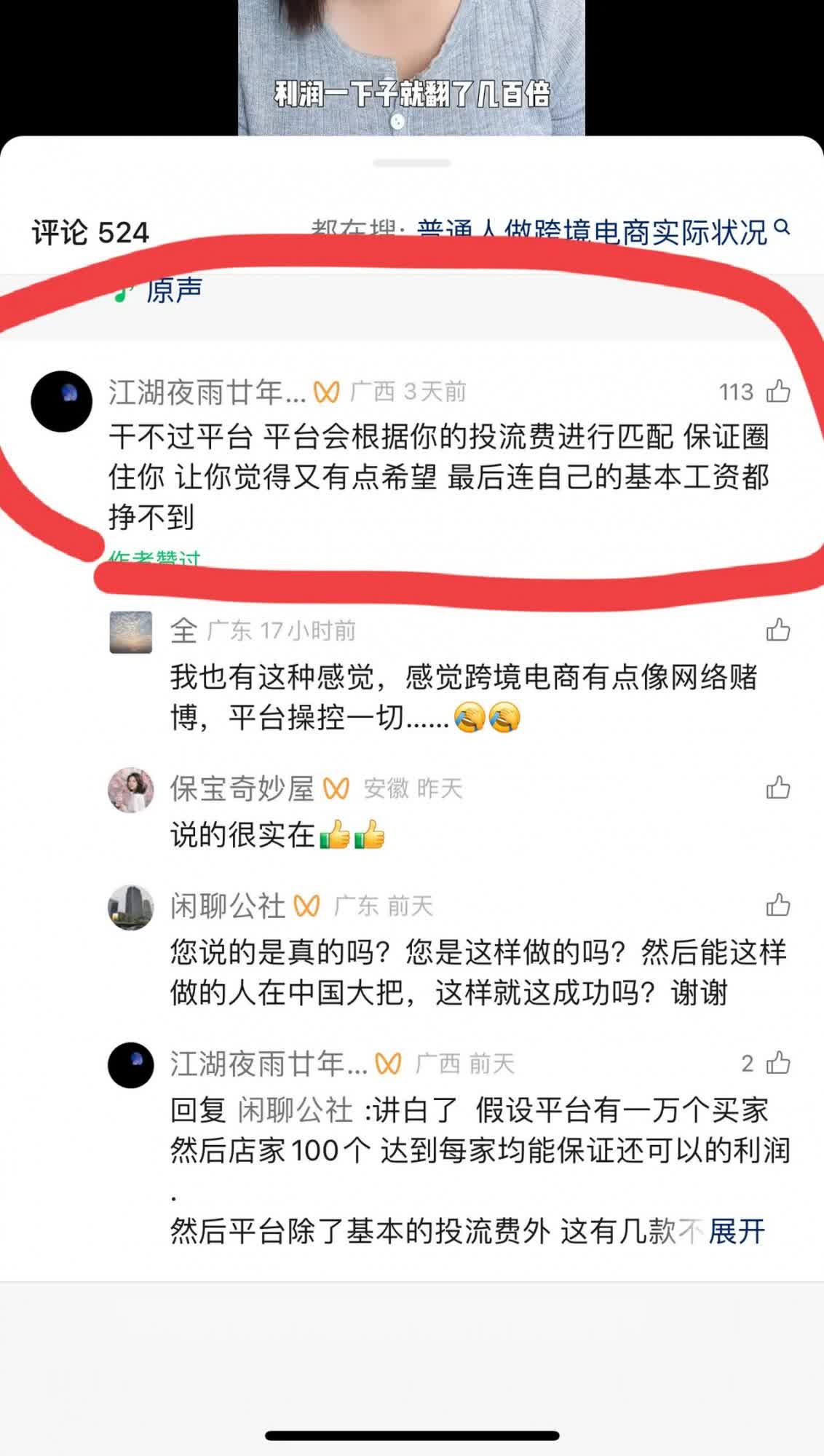Open the suggested search 普通人做跨境电商实际状况
The width and height of the screenshot is (824, 1456).
click(x=591, y=232)
